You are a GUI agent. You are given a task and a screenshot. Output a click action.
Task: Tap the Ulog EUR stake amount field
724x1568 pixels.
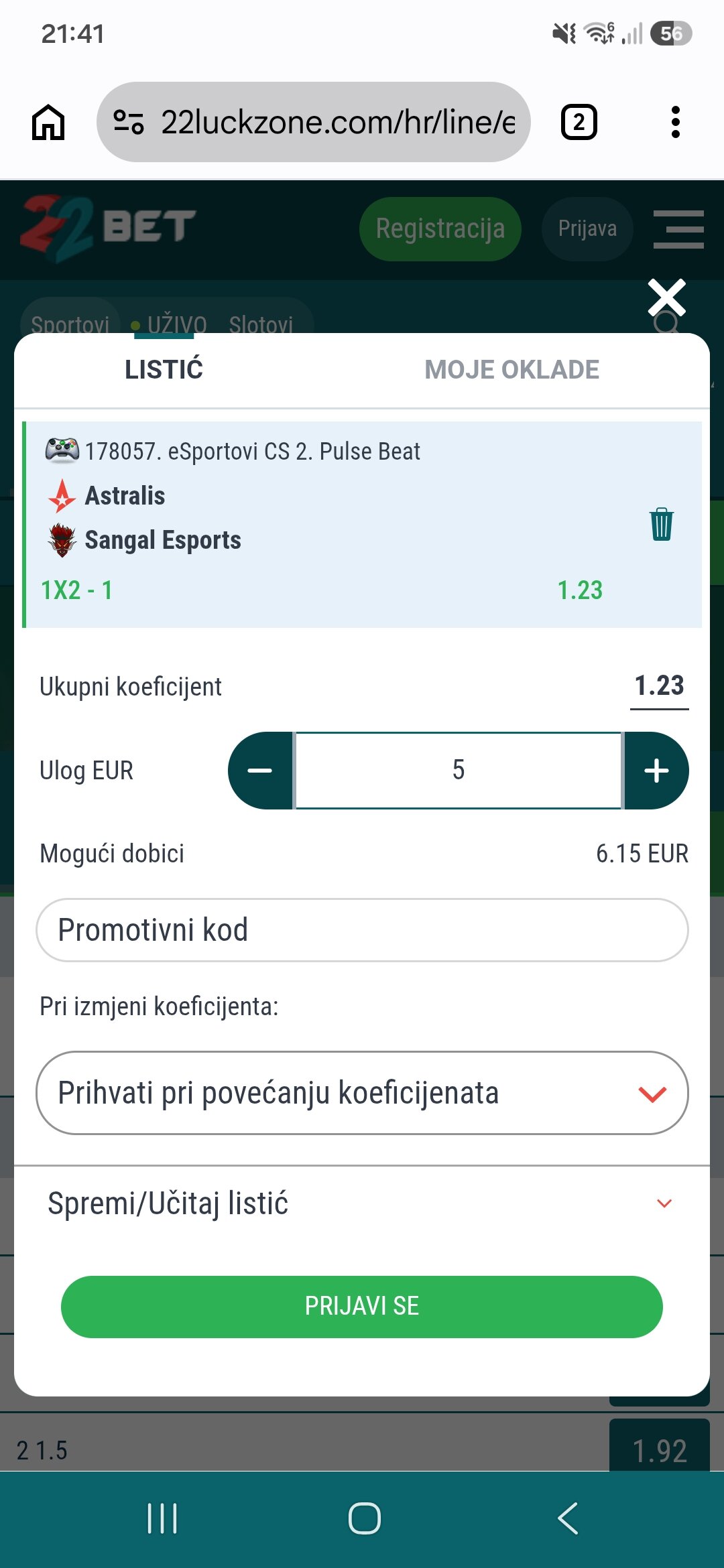tap(459, 771)
